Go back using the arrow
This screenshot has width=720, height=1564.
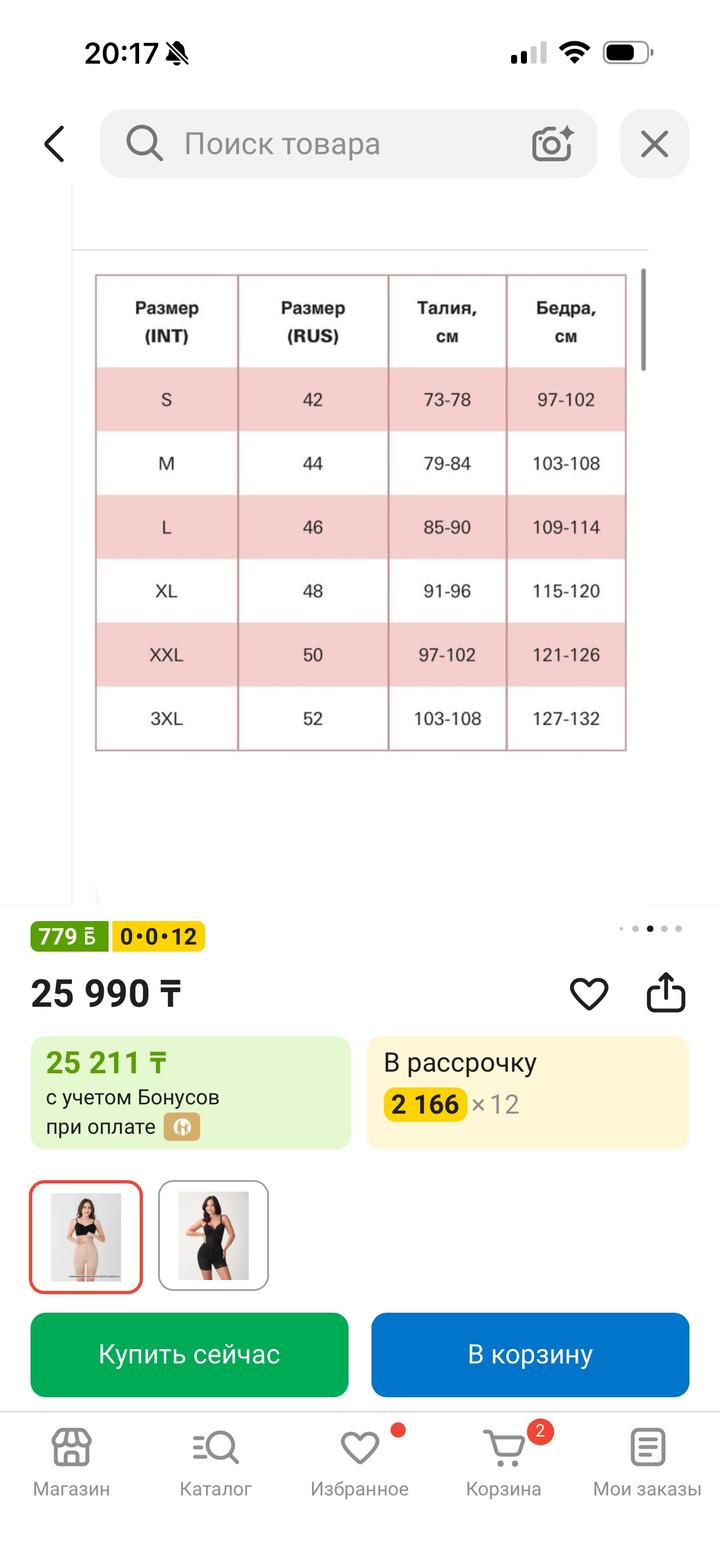(x=54, y=144)
